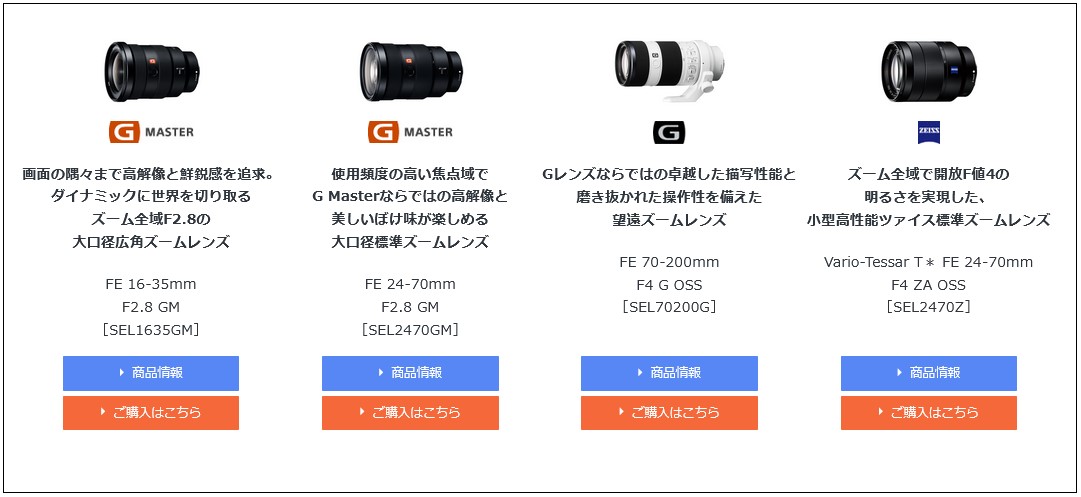View 商品情報 for Vario-Tessar FE 24-70mm F4

point(928,373)
